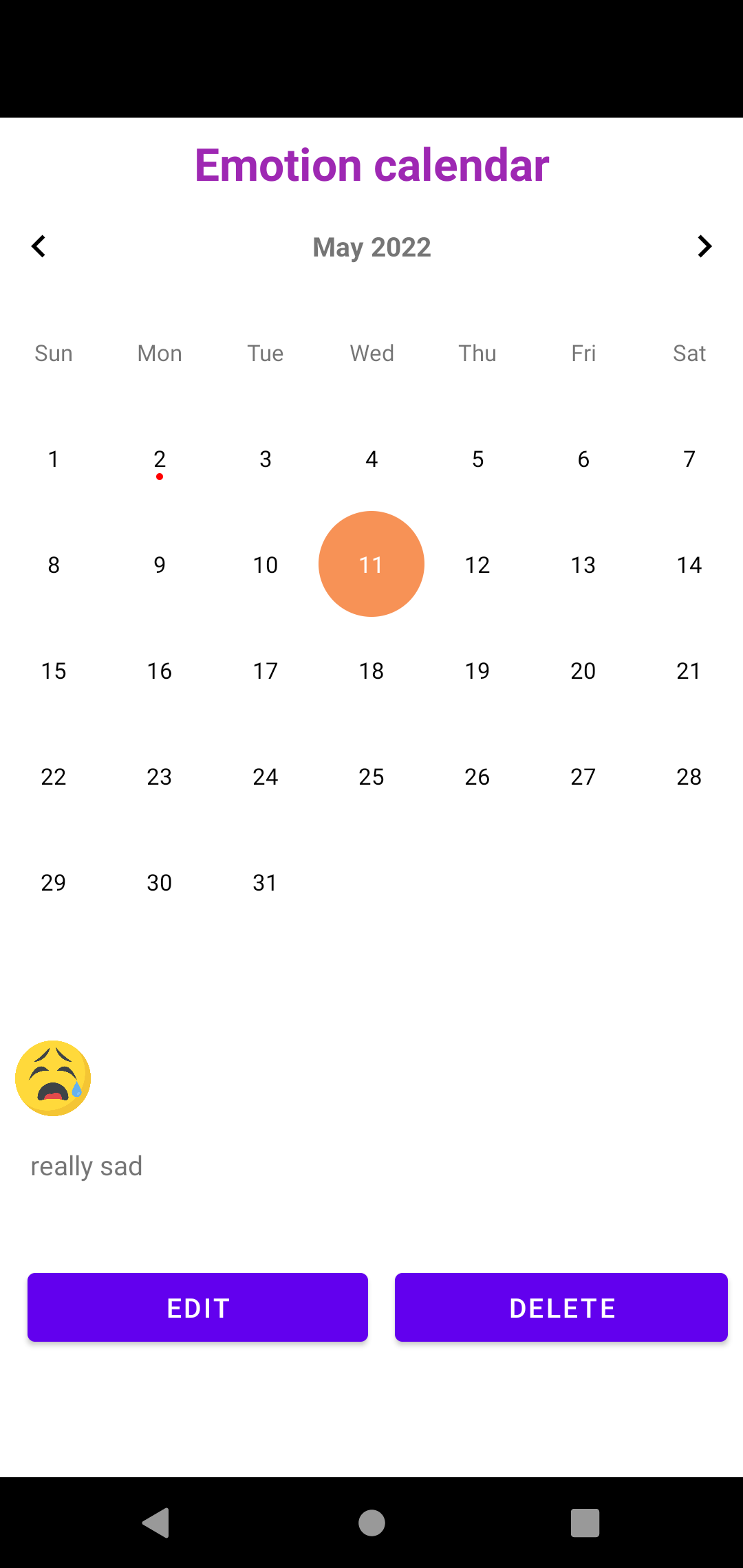Go to the home screen
The image size is (743, 1568).
(x=371, y=1523)
